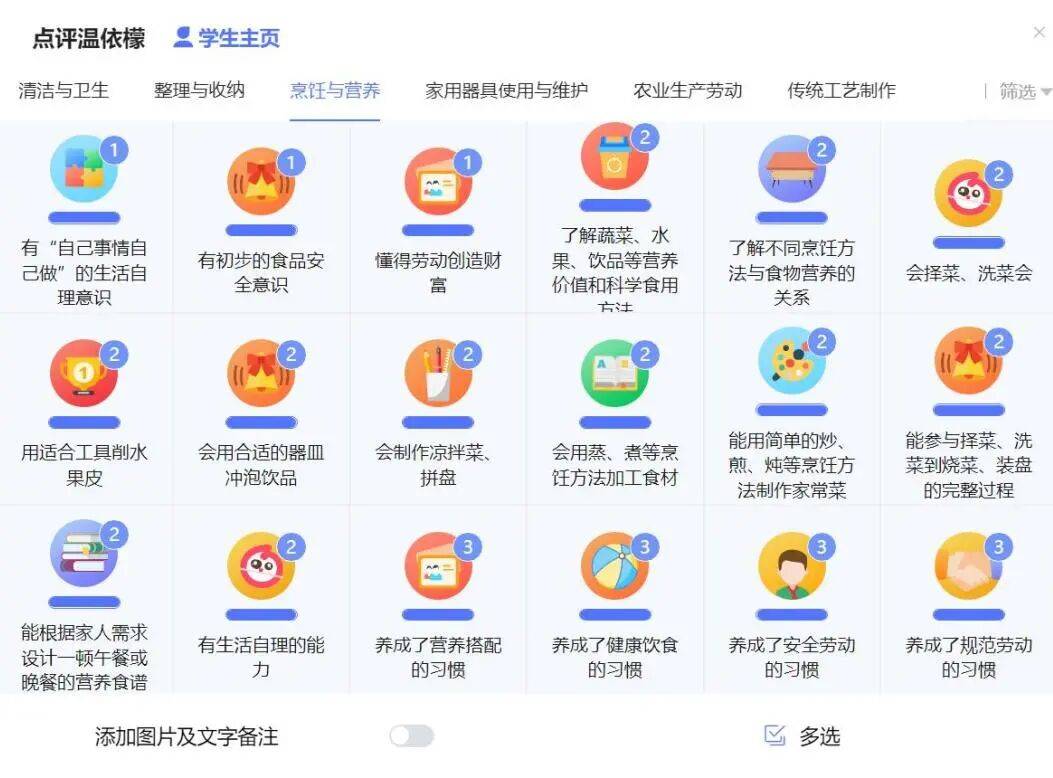Close the 点评温依檬 dialog
The image size is (1053, 778).
[x=1039, y=33]
